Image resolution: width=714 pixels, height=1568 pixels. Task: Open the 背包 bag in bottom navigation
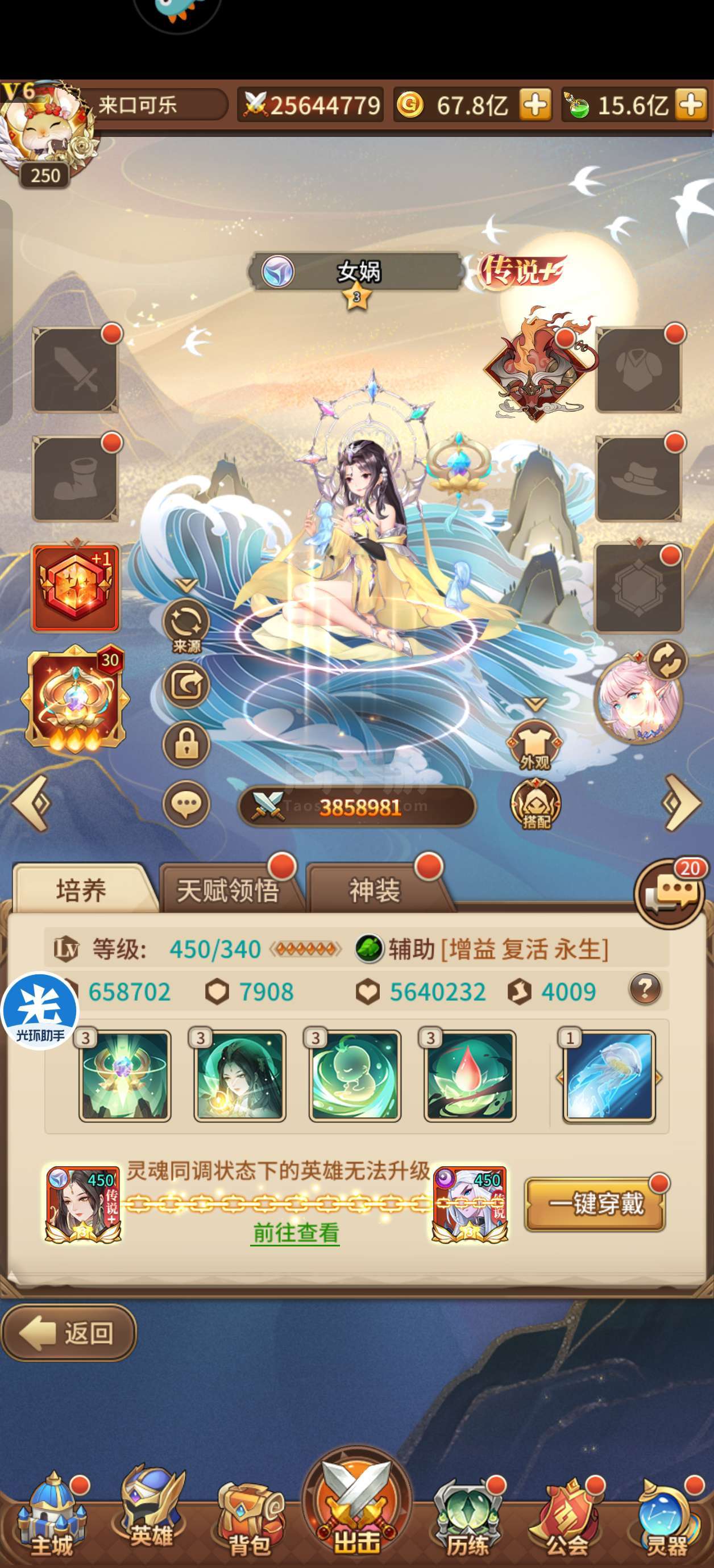[250, 1520]
